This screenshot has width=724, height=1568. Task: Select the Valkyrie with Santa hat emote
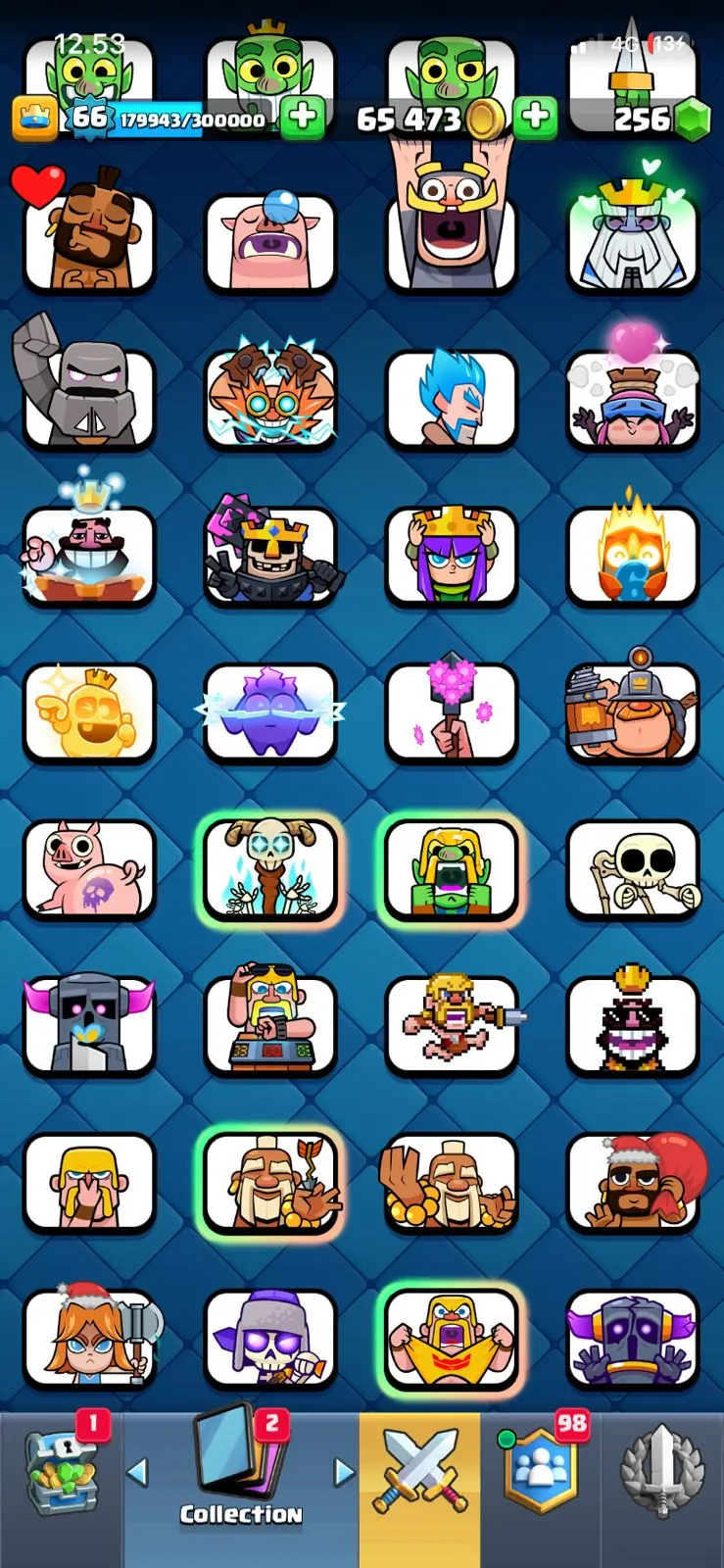88,1340
